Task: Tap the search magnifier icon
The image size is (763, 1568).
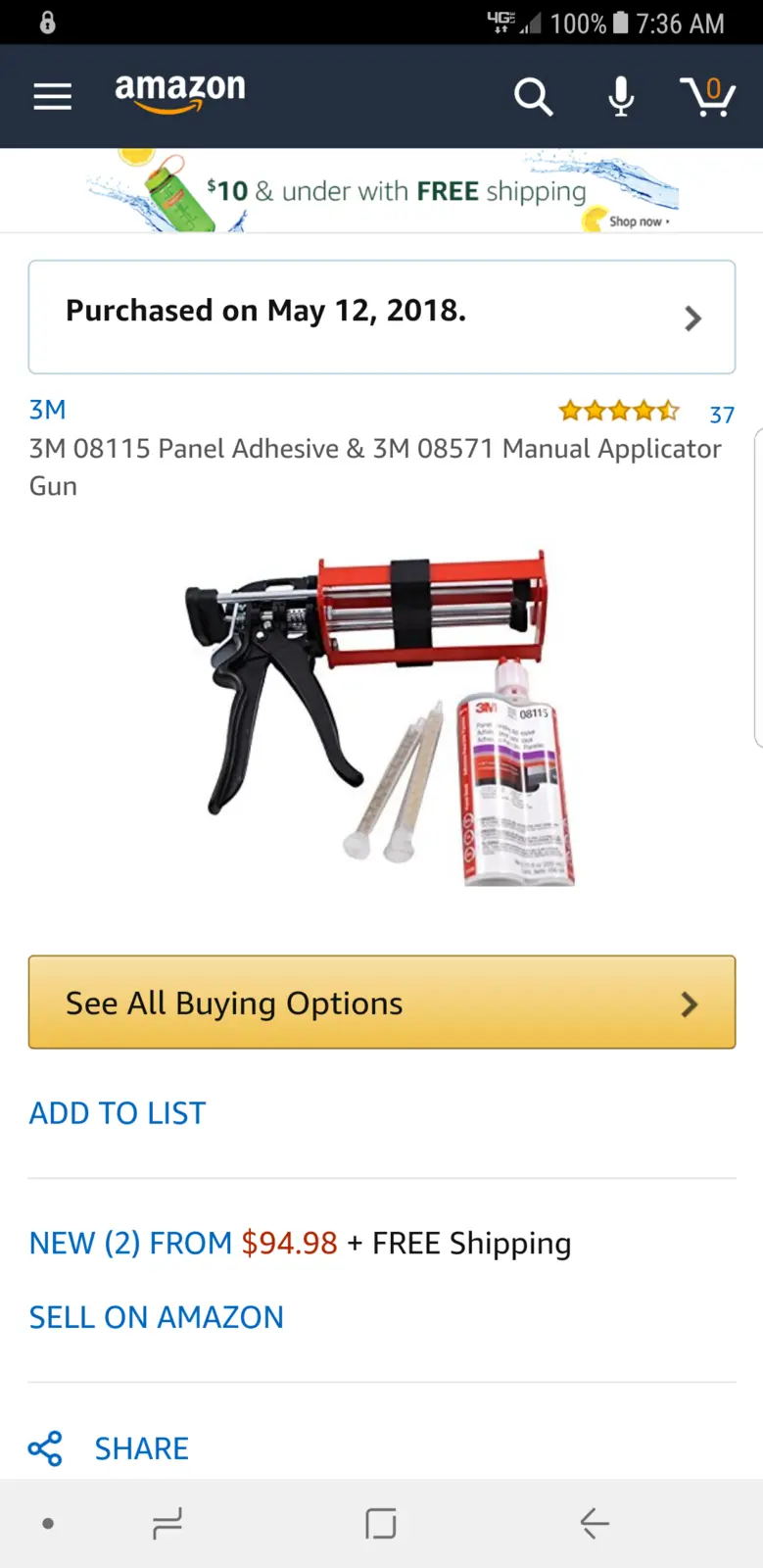Action: coord(534,96)
